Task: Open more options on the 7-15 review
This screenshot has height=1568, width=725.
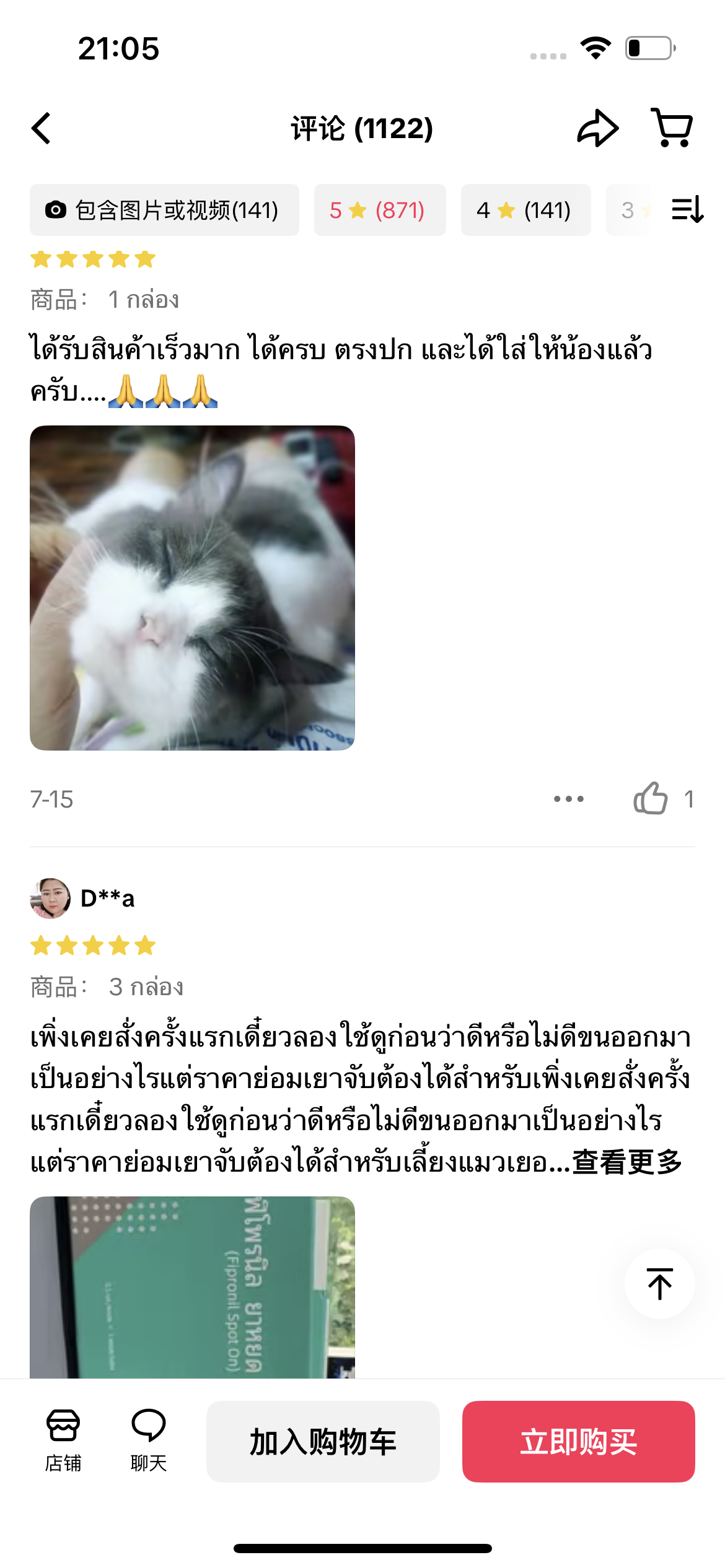Action: pyautogui.click(x=568, y=799)
